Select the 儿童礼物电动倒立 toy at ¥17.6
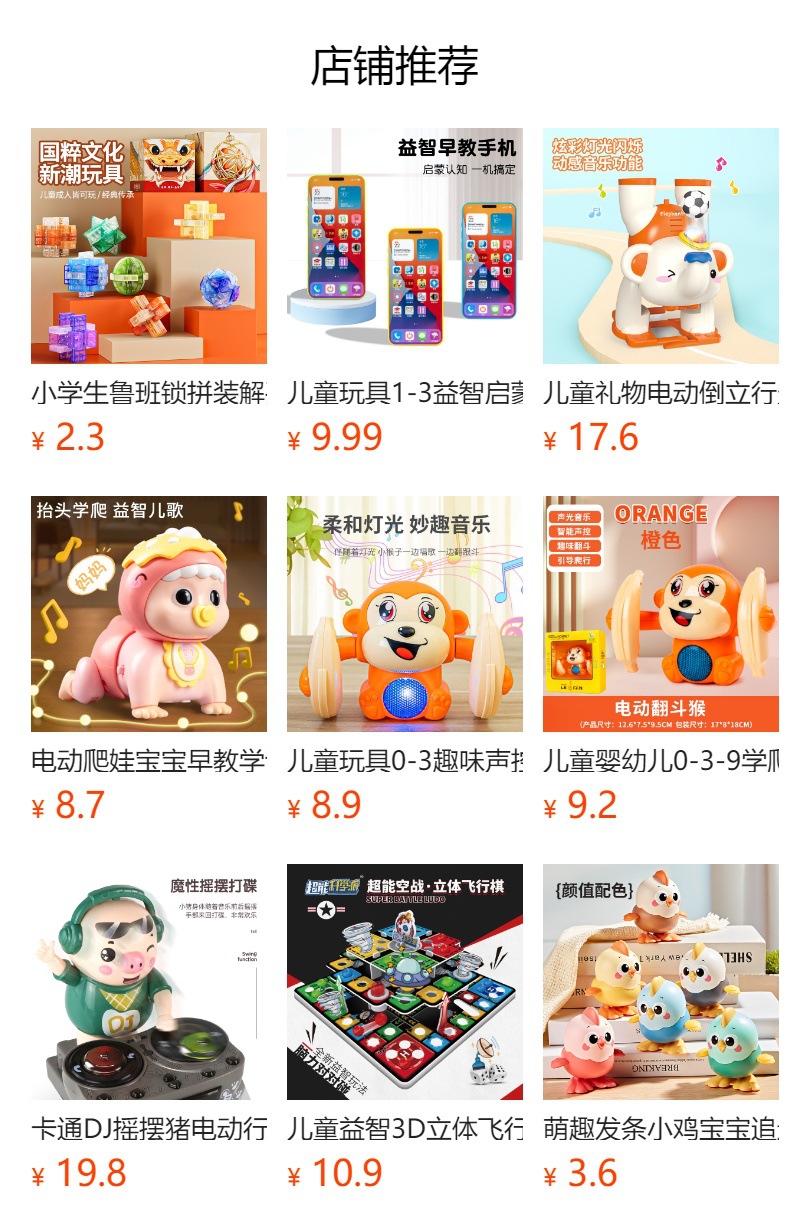 (x=661, y=246)
